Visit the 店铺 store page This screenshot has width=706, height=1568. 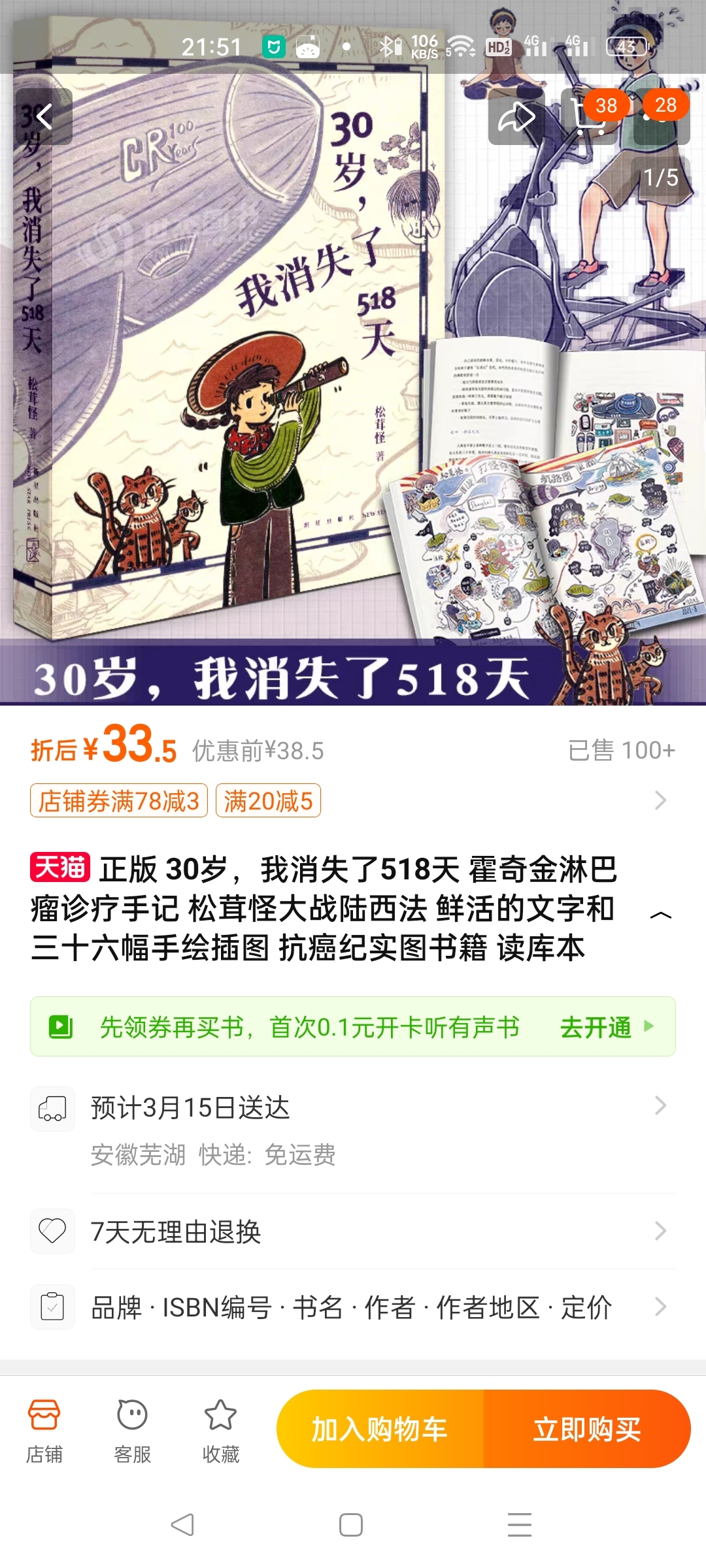[x=44, y=1430]
